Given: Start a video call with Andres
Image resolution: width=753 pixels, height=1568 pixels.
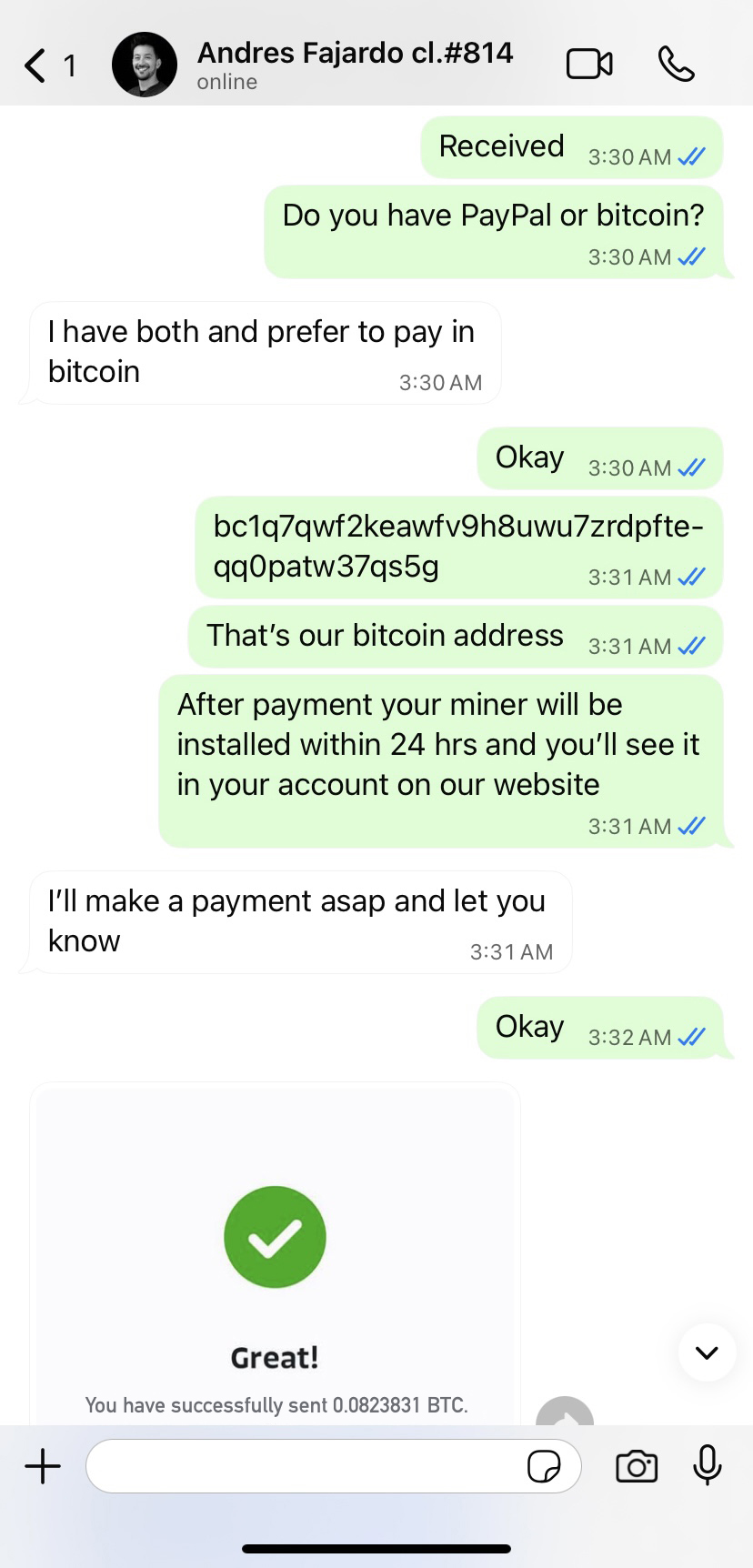Looking at the screenshot, I should click(x=589, y=65).
